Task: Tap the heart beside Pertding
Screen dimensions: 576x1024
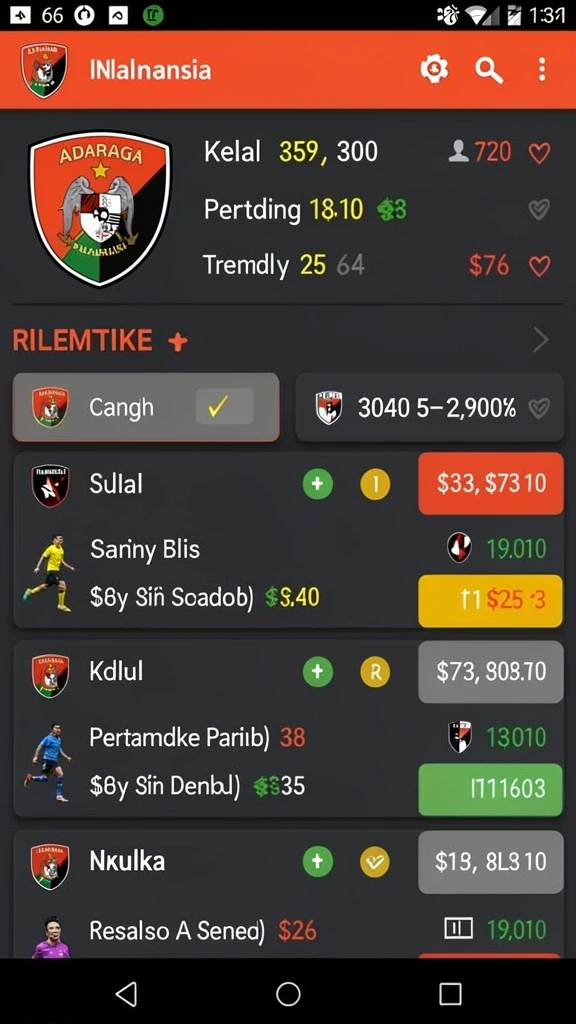Action: (x=539, y=210)
